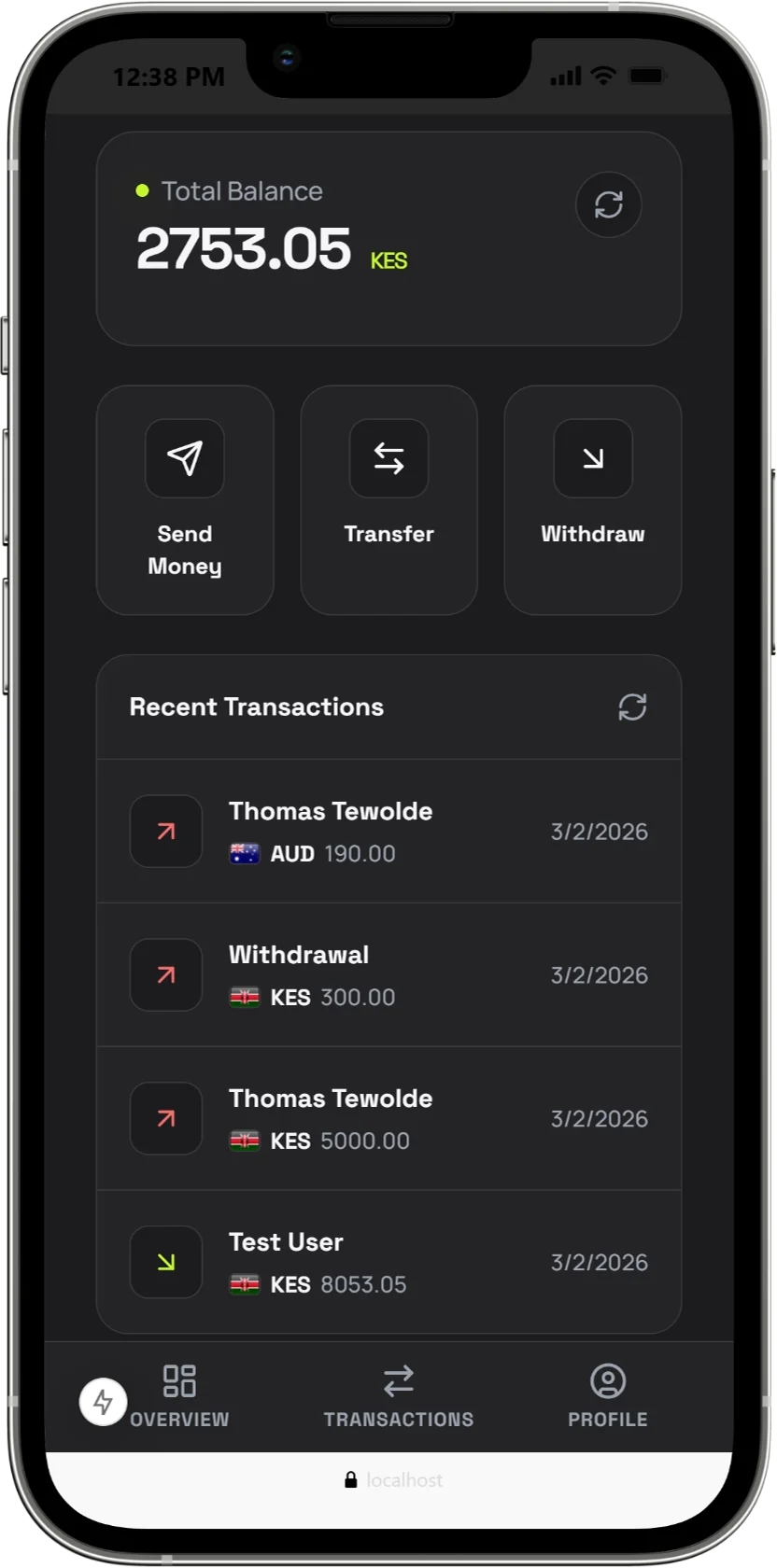
Task: Tap the green status dot beside Total Balance
Action: 142,190
